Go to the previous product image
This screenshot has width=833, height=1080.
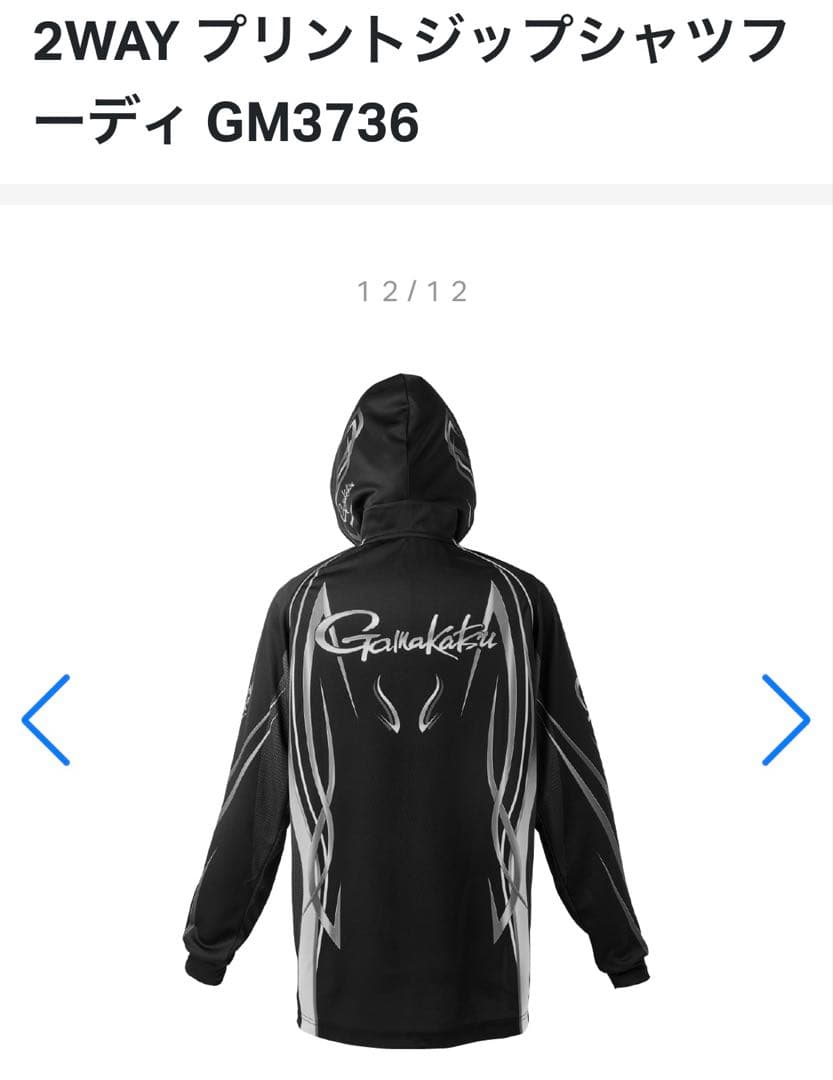pos(46,719)
